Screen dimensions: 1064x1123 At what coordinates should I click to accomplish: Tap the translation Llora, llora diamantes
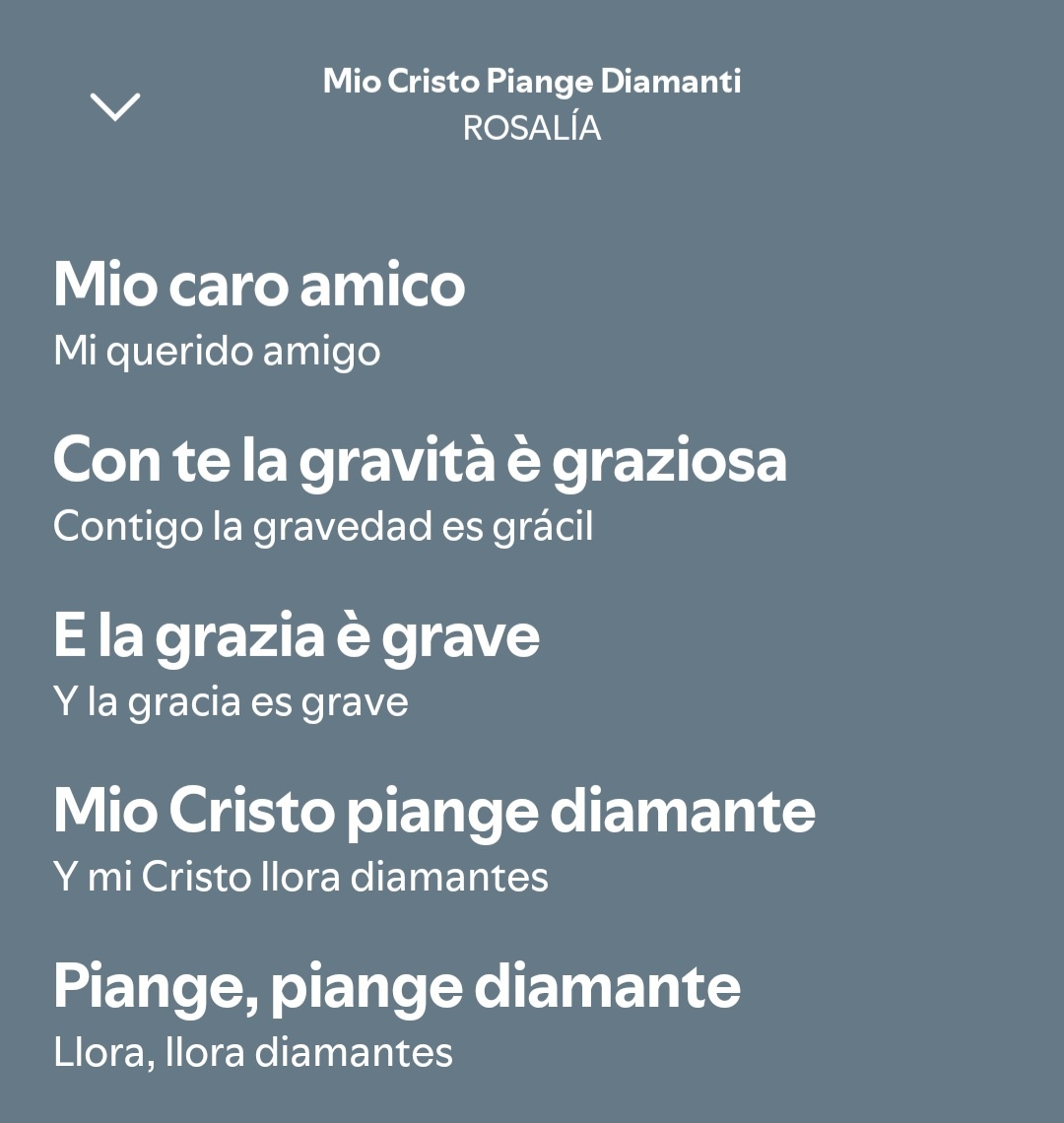coord(254,1052)
